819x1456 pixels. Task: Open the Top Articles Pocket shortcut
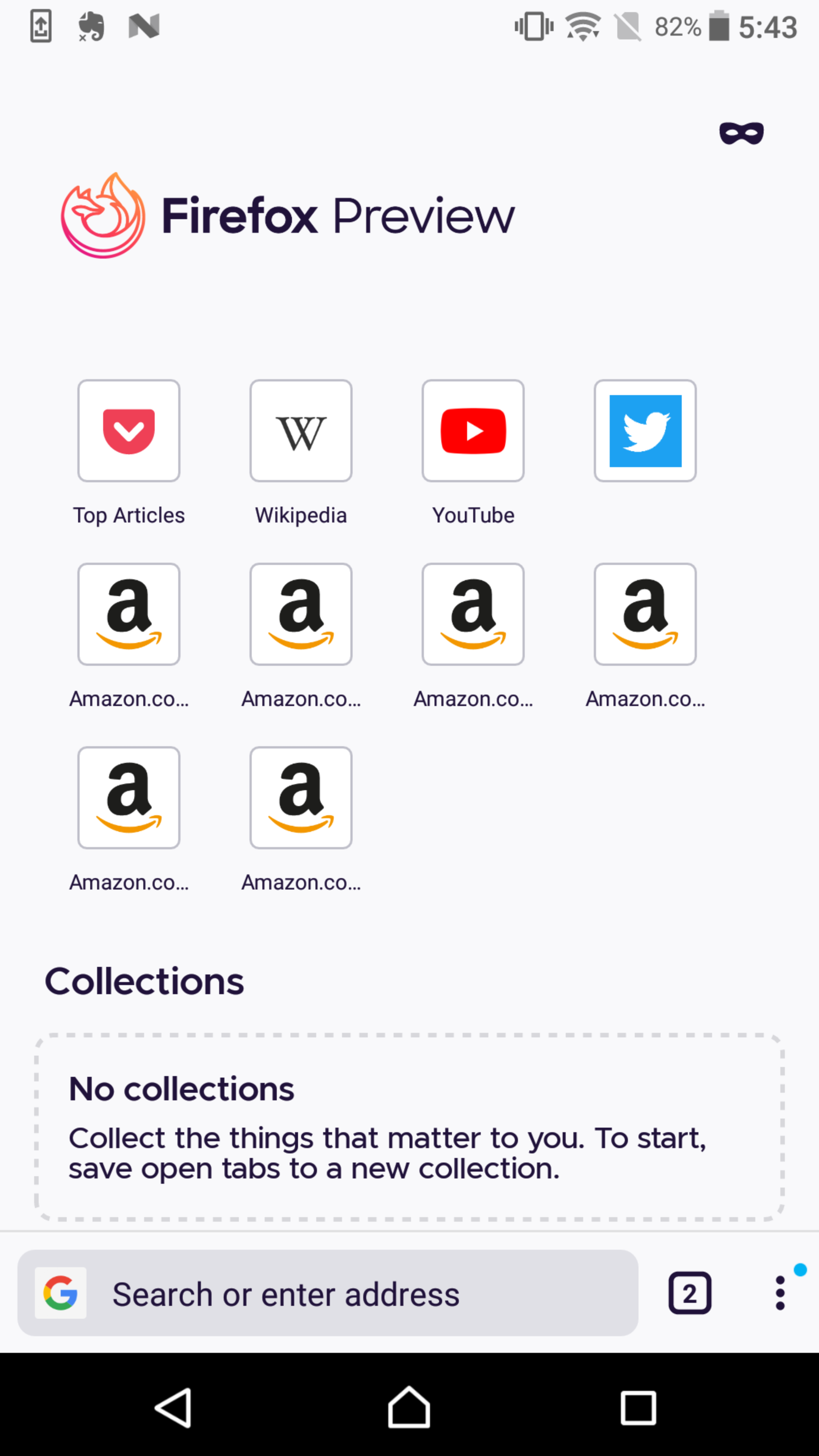click(x=129, y=431)
